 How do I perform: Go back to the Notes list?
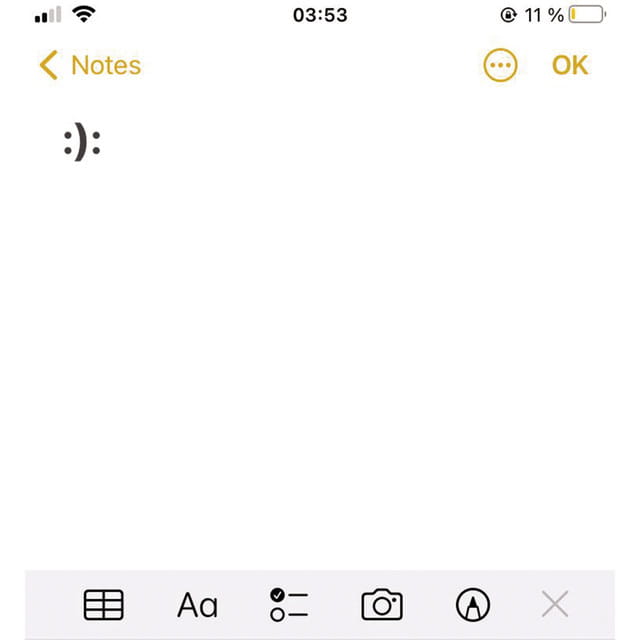[x=89, y=65]
